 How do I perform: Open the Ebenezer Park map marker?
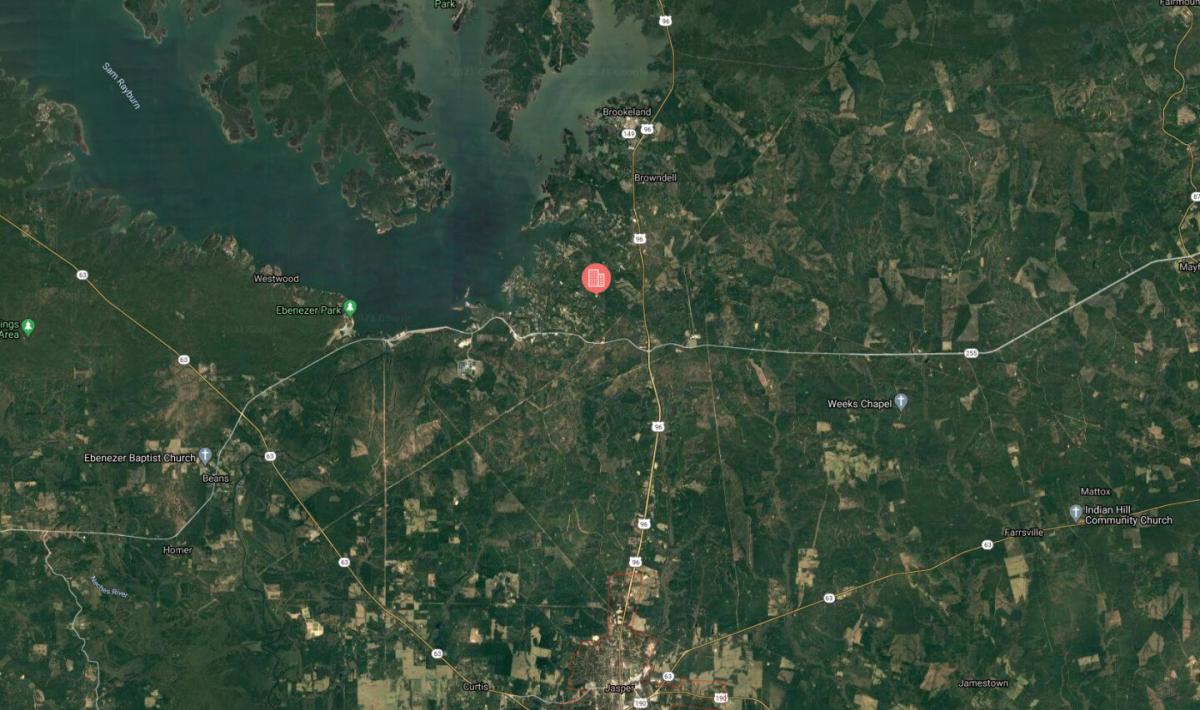(x=350, y=306)
